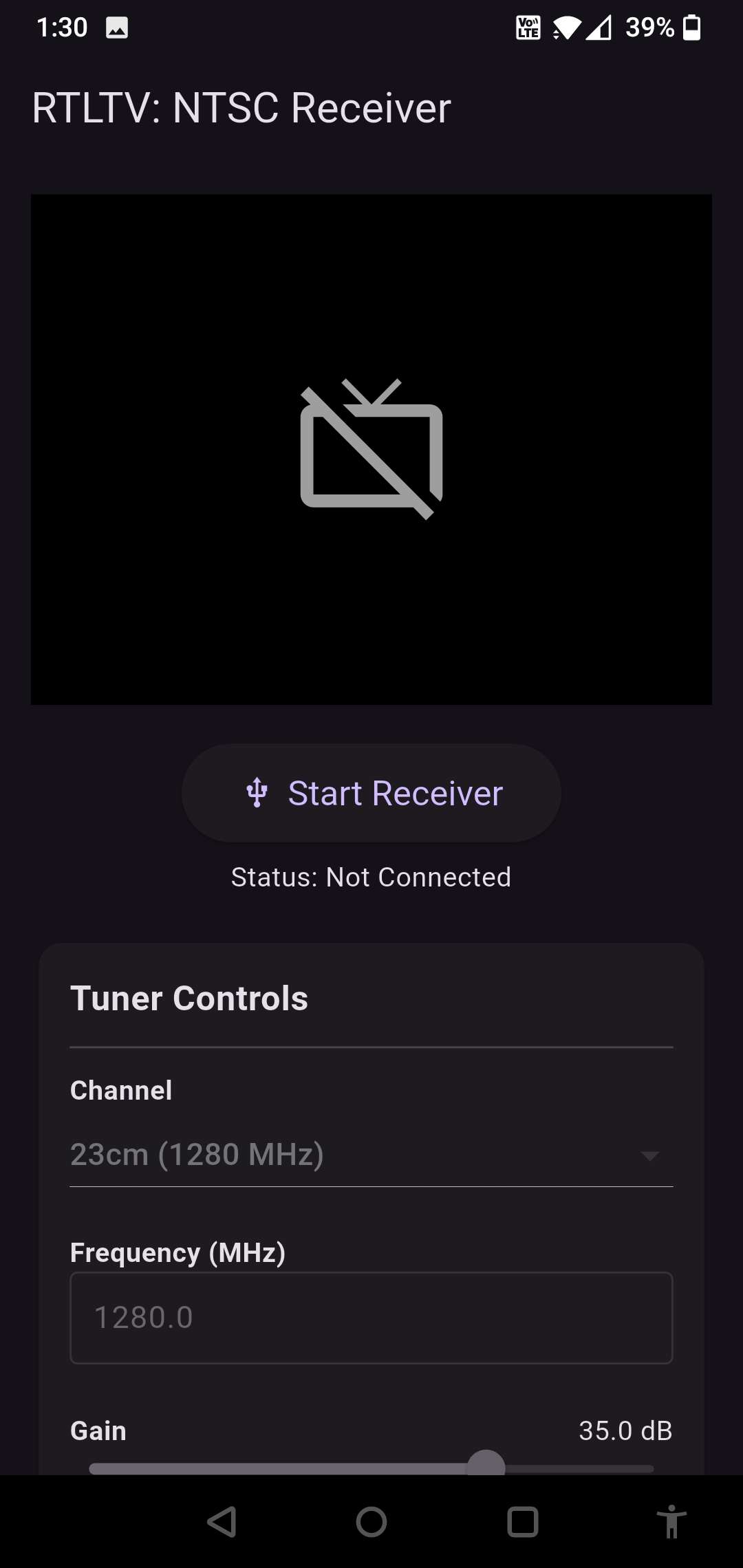Focus the Frequency (MHz) field
743x1568 pixels.
pyautogui.click(x=371, y=1318)
